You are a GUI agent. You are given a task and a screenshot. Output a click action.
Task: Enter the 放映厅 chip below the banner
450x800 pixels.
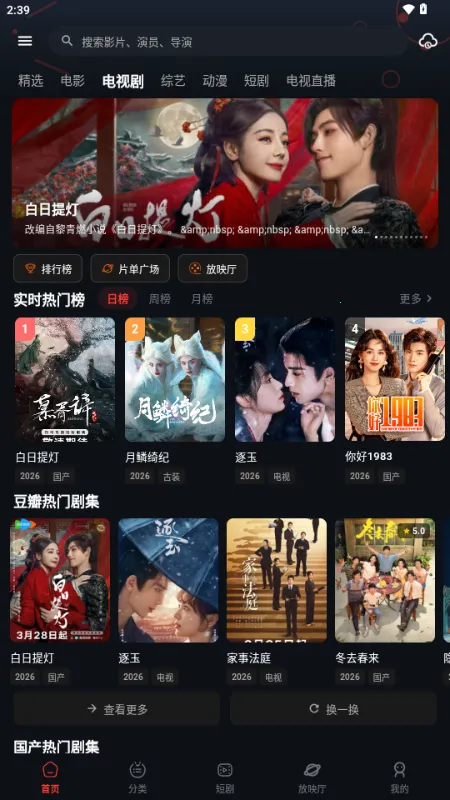point(213,268)
